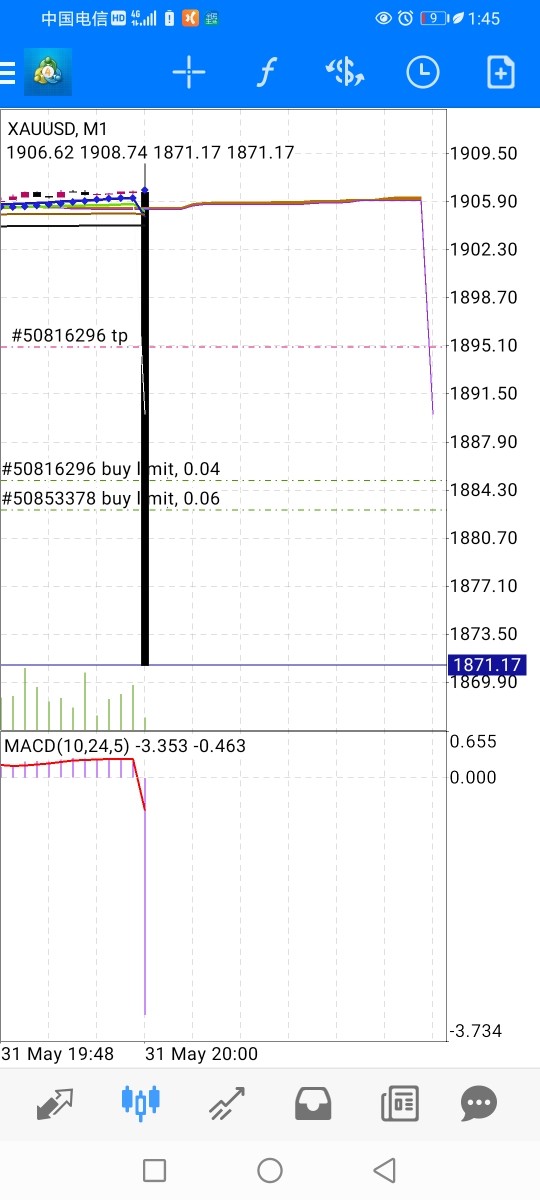Switch to the News tab

(x=400, y=1104)
